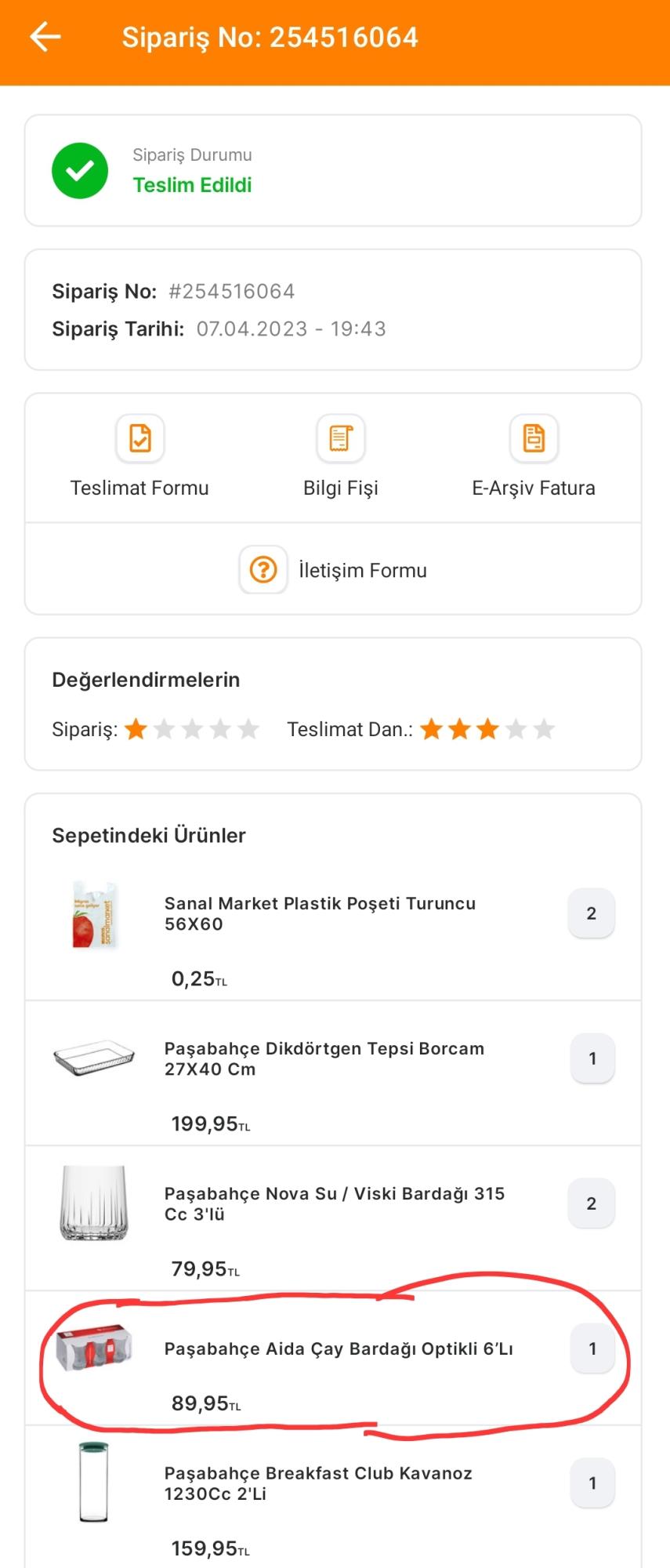Open the Sepetindeki Ürünler section header
This screenshot has height=1568, width=670.
coord(148,834)
